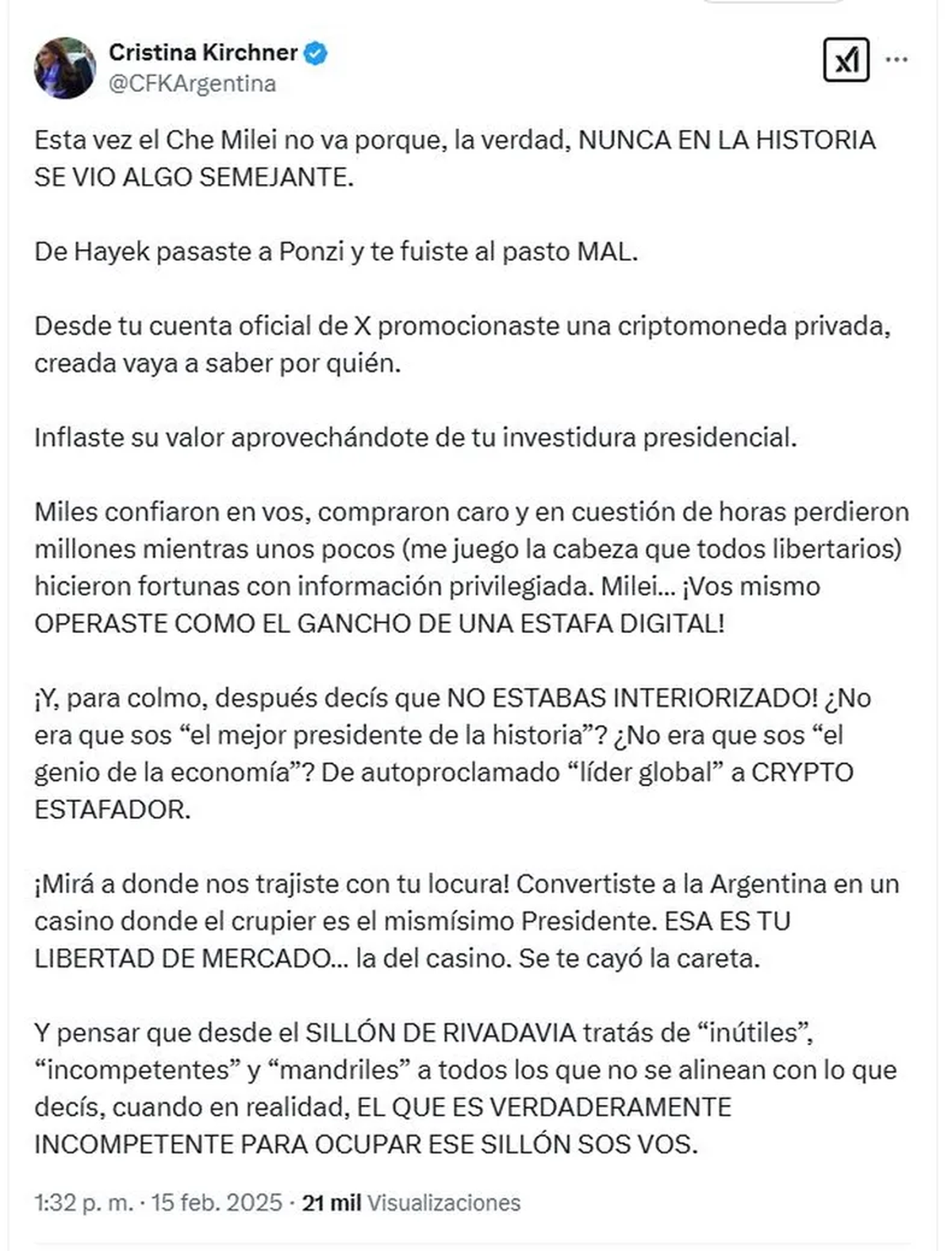The height and width of the screenshot is (1251, 952).
Task: Open the post's three-dot overflow menu
Action: 896,59
